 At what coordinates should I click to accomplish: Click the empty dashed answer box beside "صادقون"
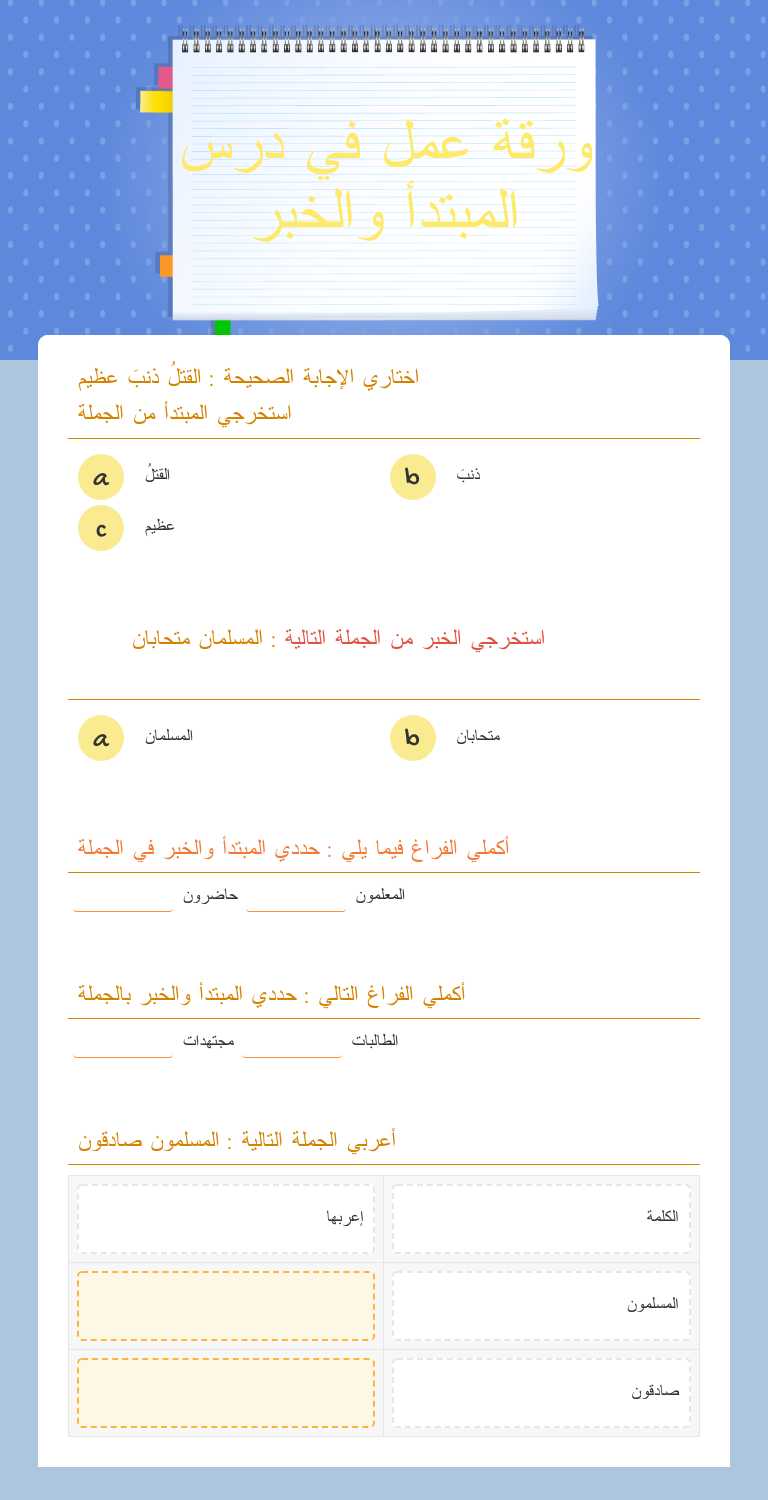pos(225,1392)
